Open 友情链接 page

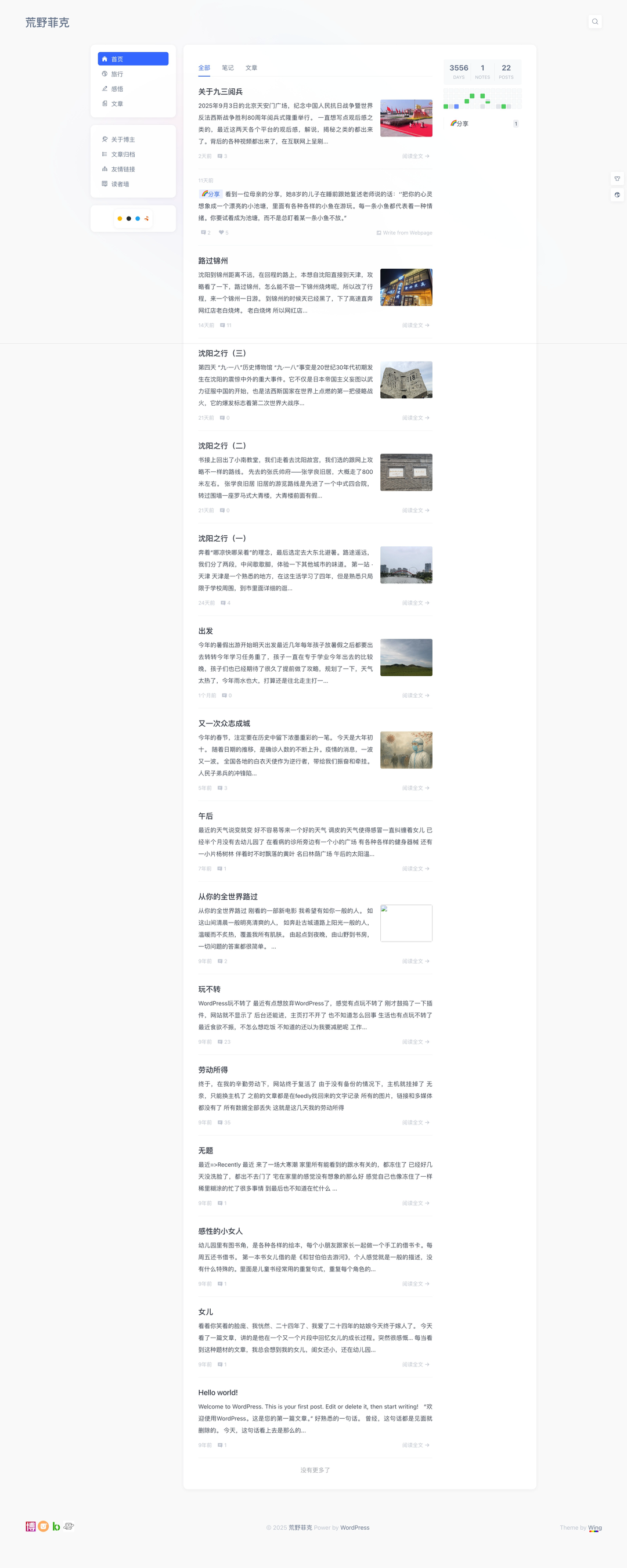[122, 169]
